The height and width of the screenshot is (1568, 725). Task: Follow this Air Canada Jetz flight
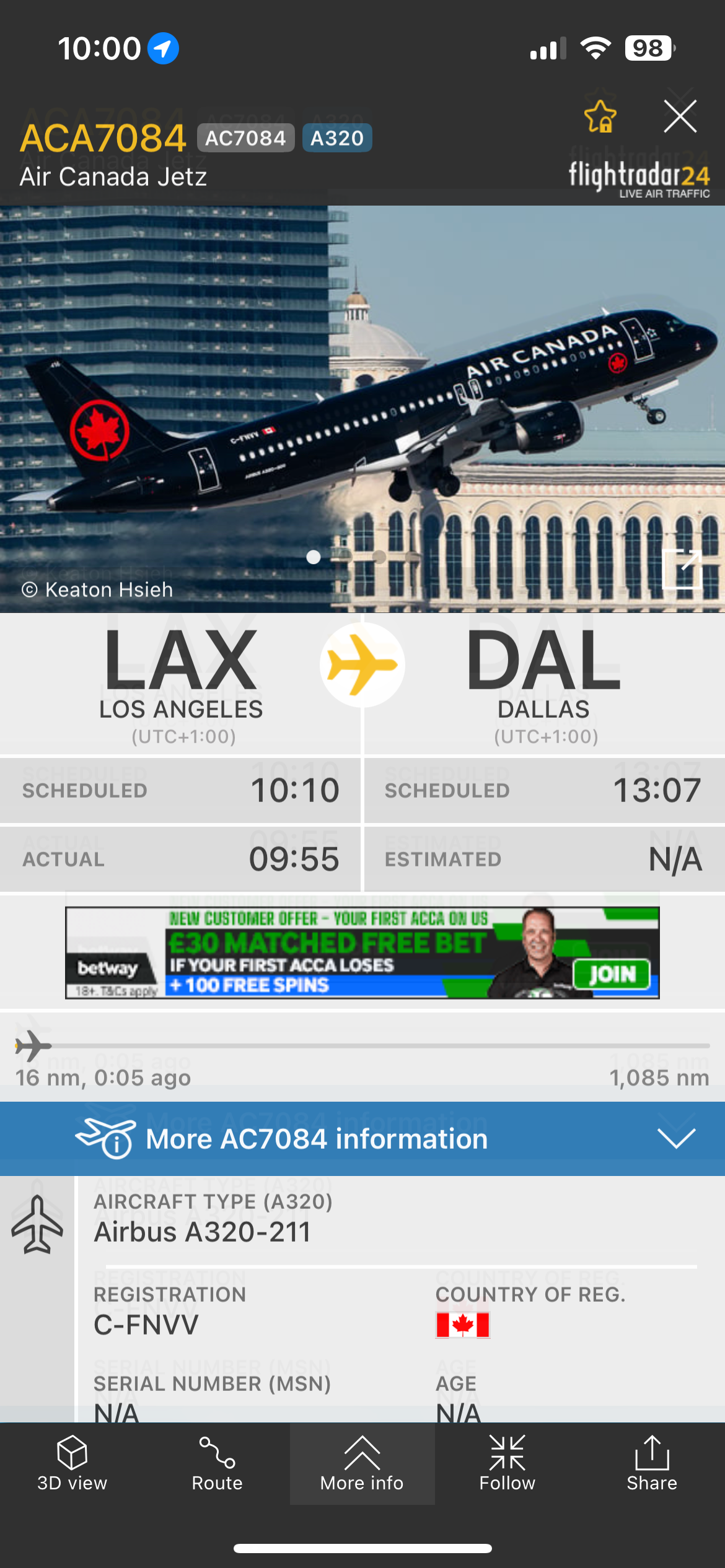point(507,1463)
